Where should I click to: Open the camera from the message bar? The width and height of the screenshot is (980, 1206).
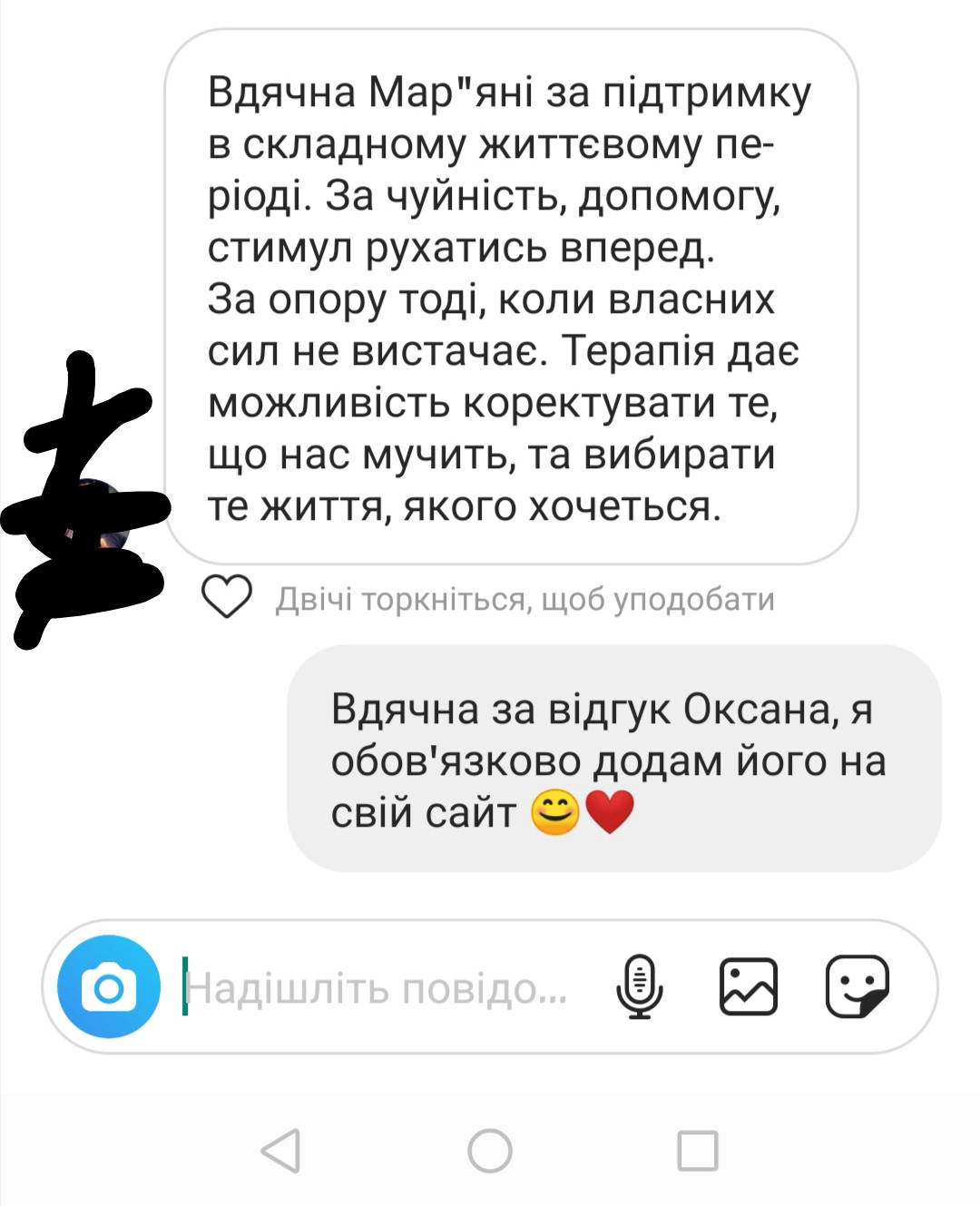[x=109, y=986]
